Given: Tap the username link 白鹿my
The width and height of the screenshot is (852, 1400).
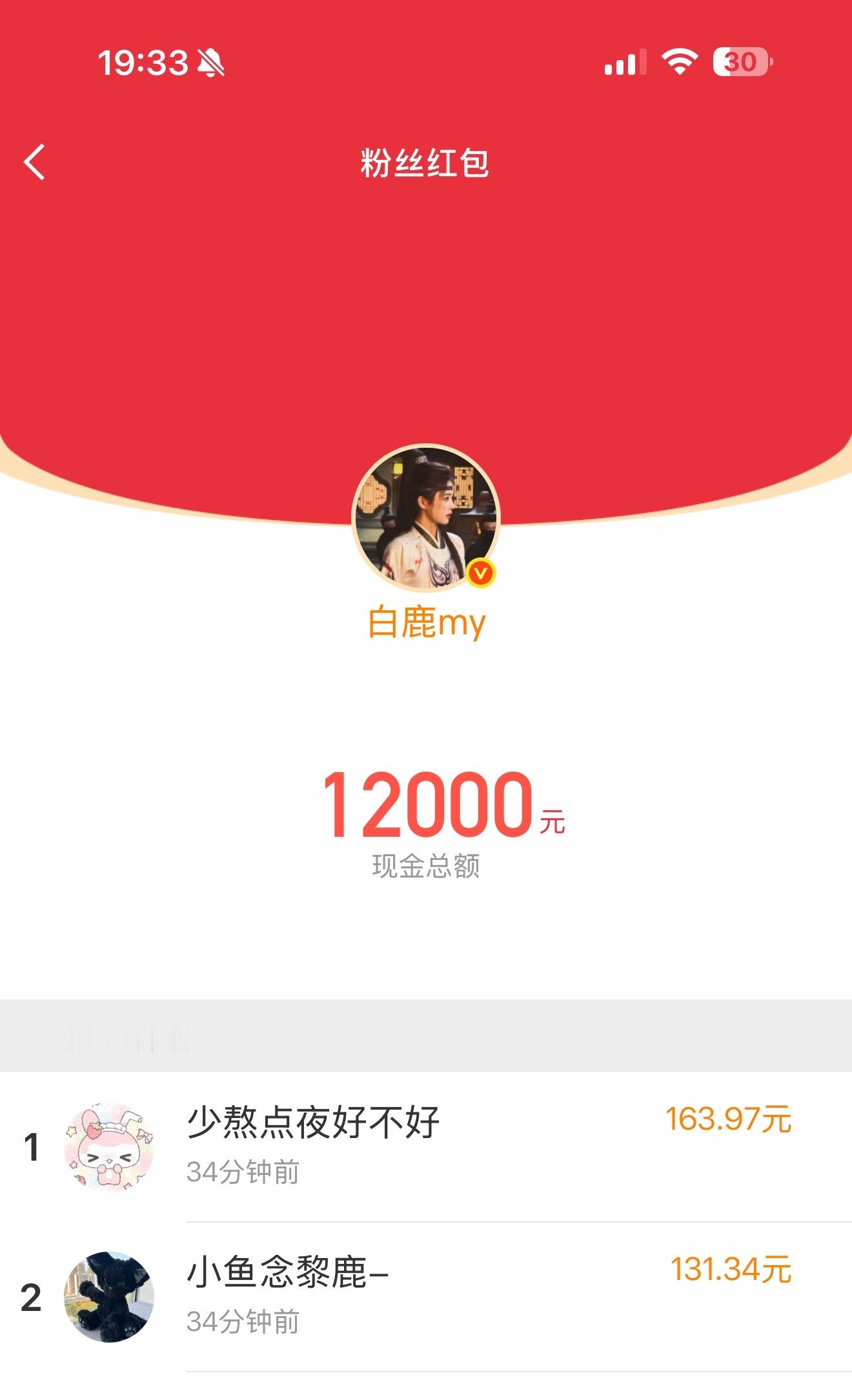Looking at the screenshot, I should pos(426,623).
